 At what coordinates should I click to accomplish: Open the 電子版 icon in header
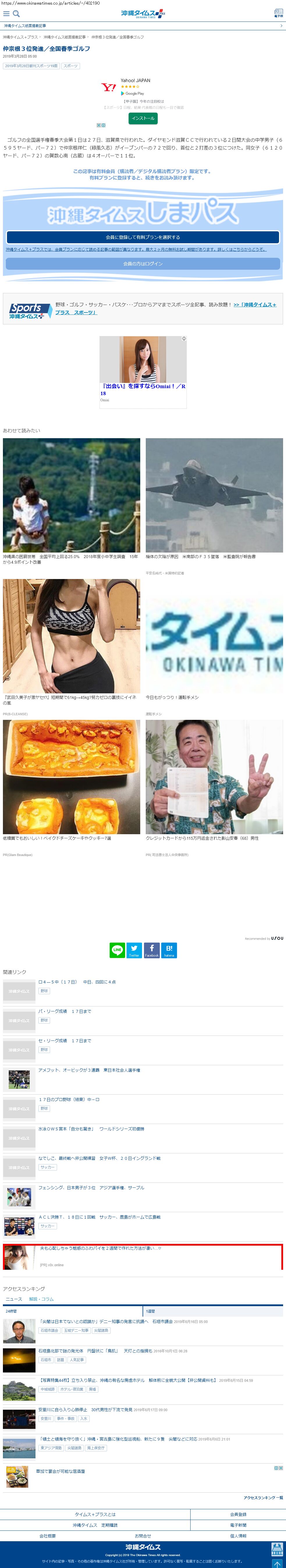tap(278, 13)
